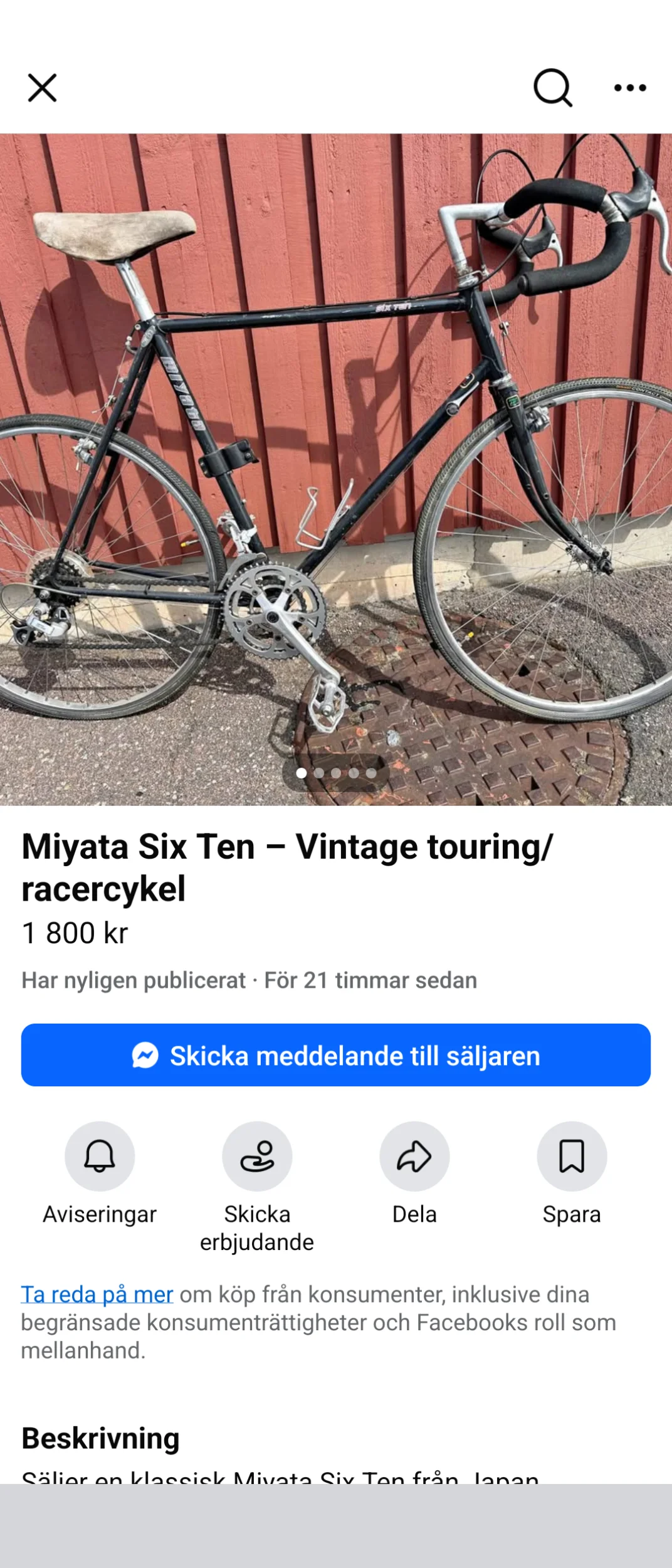
Task: Open the Miyata bike photo
Action: click(336, 469)
